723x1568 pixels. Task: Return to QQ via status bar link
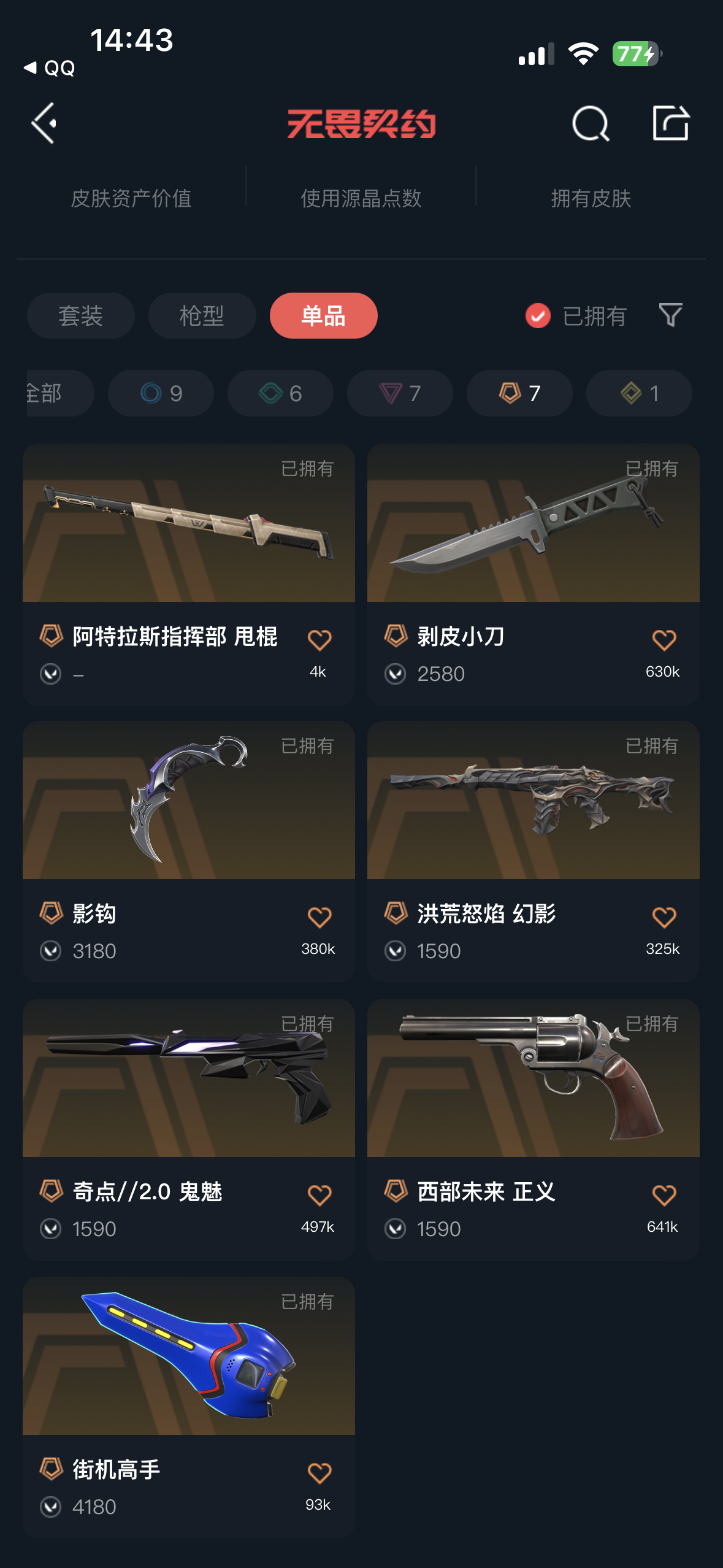coord(50,67)
